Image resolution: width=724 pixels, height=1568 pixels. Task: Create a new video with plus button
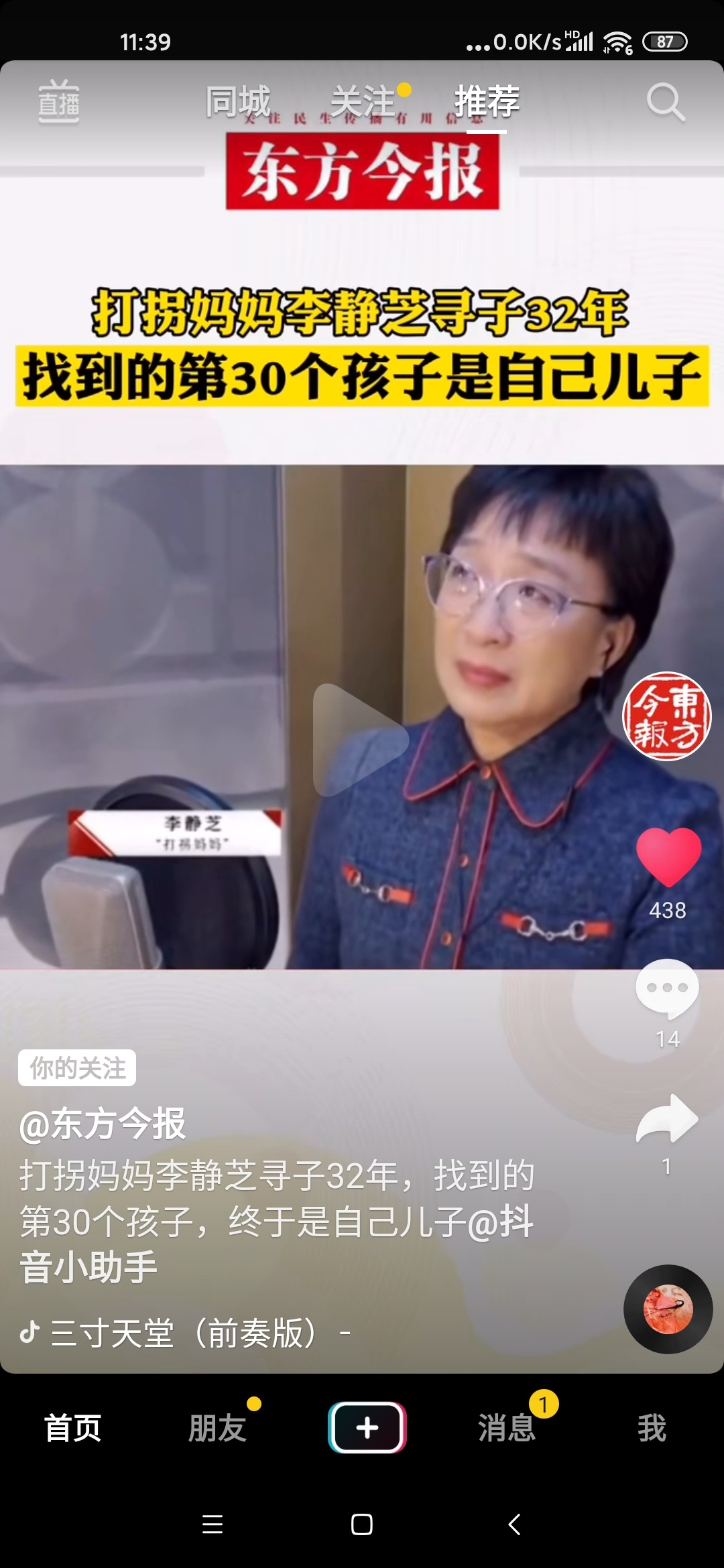coord(367,1428)
